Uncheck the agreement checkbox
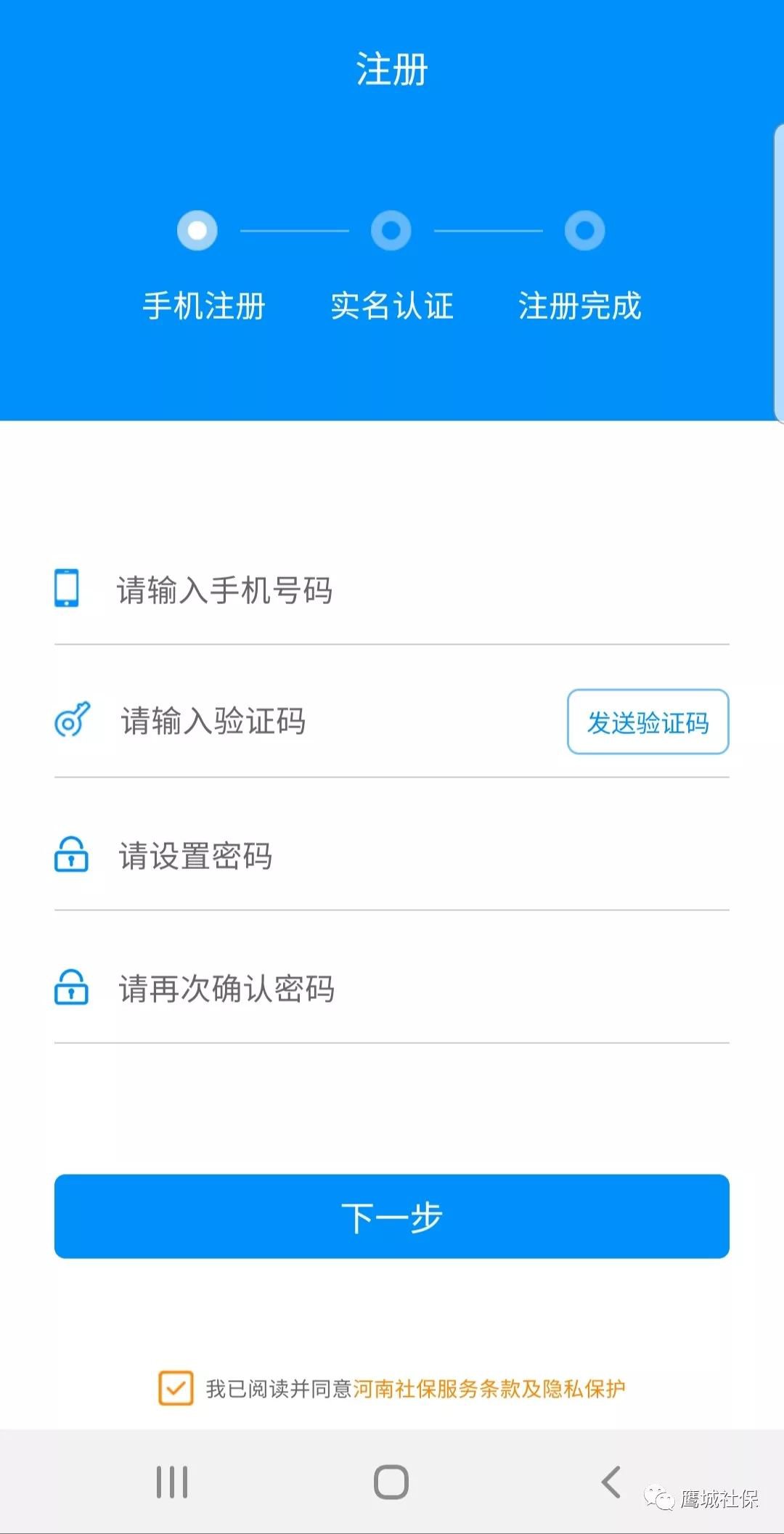The height and width of the screenshot is (1534, 784). pos(176,1388)
